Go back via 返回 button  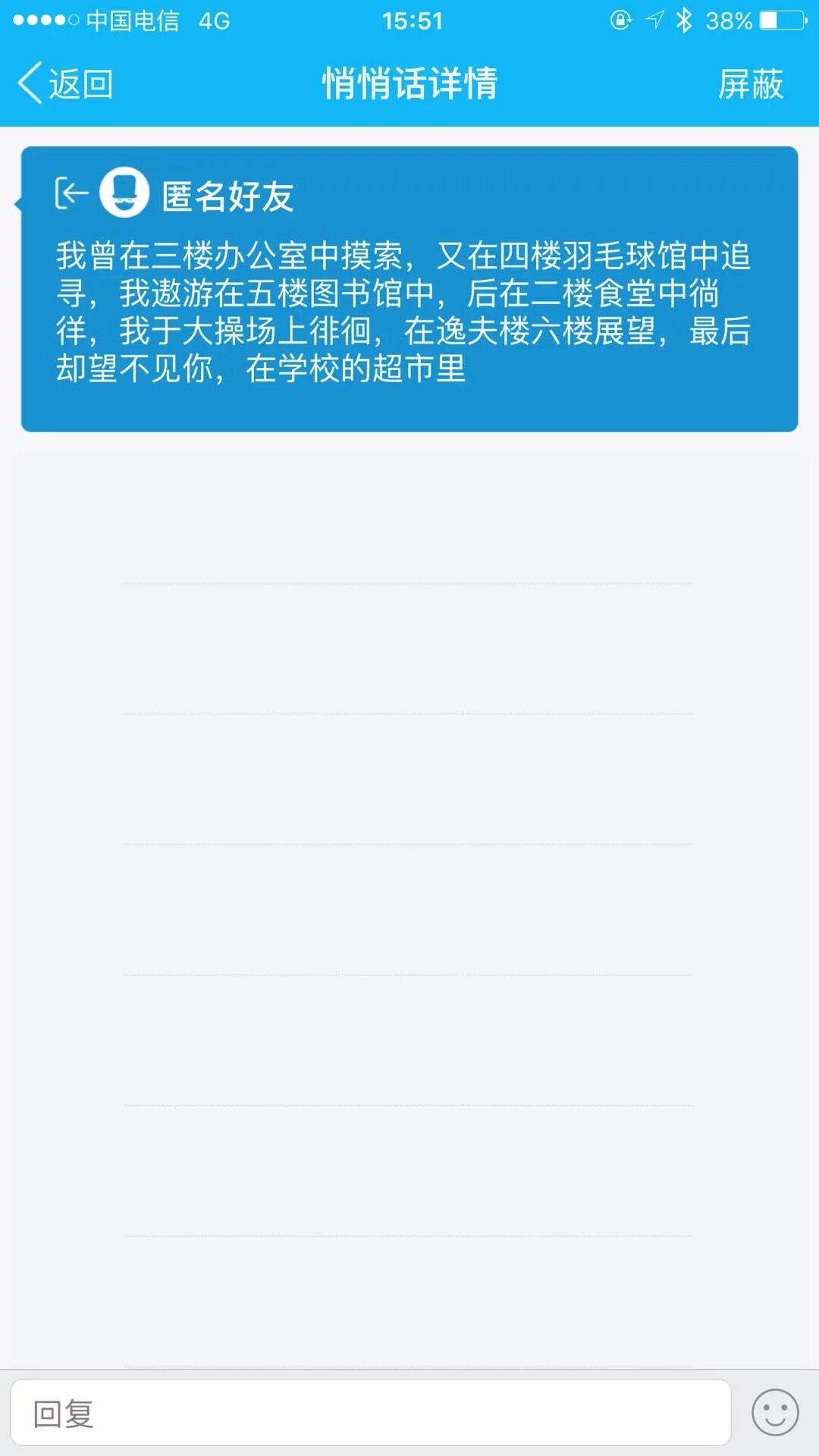coord(65,83)
